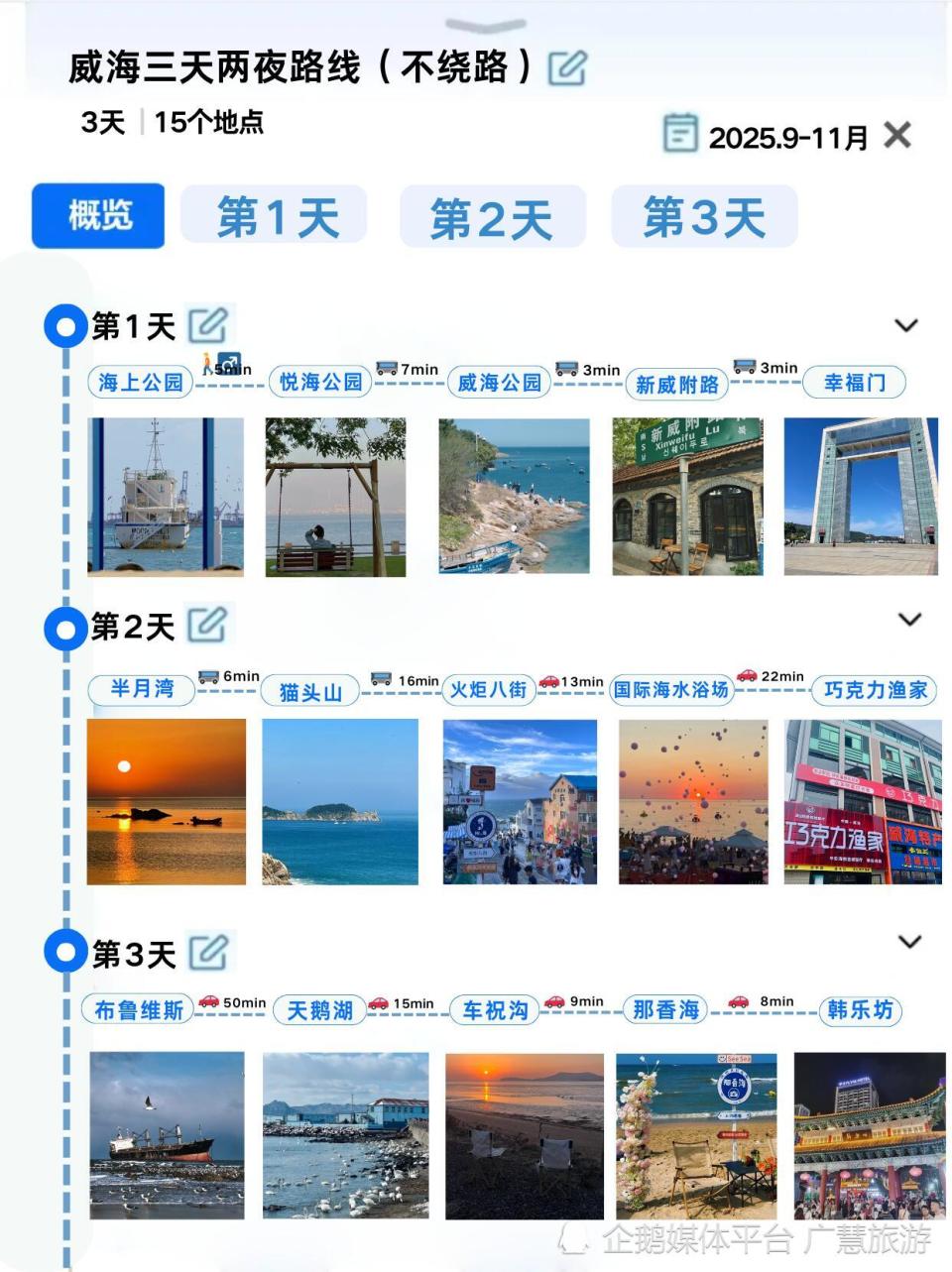952x1272 pixels.
Task: Click the calendar icon before 2025.9-11月
Action: tap(680, 134)
